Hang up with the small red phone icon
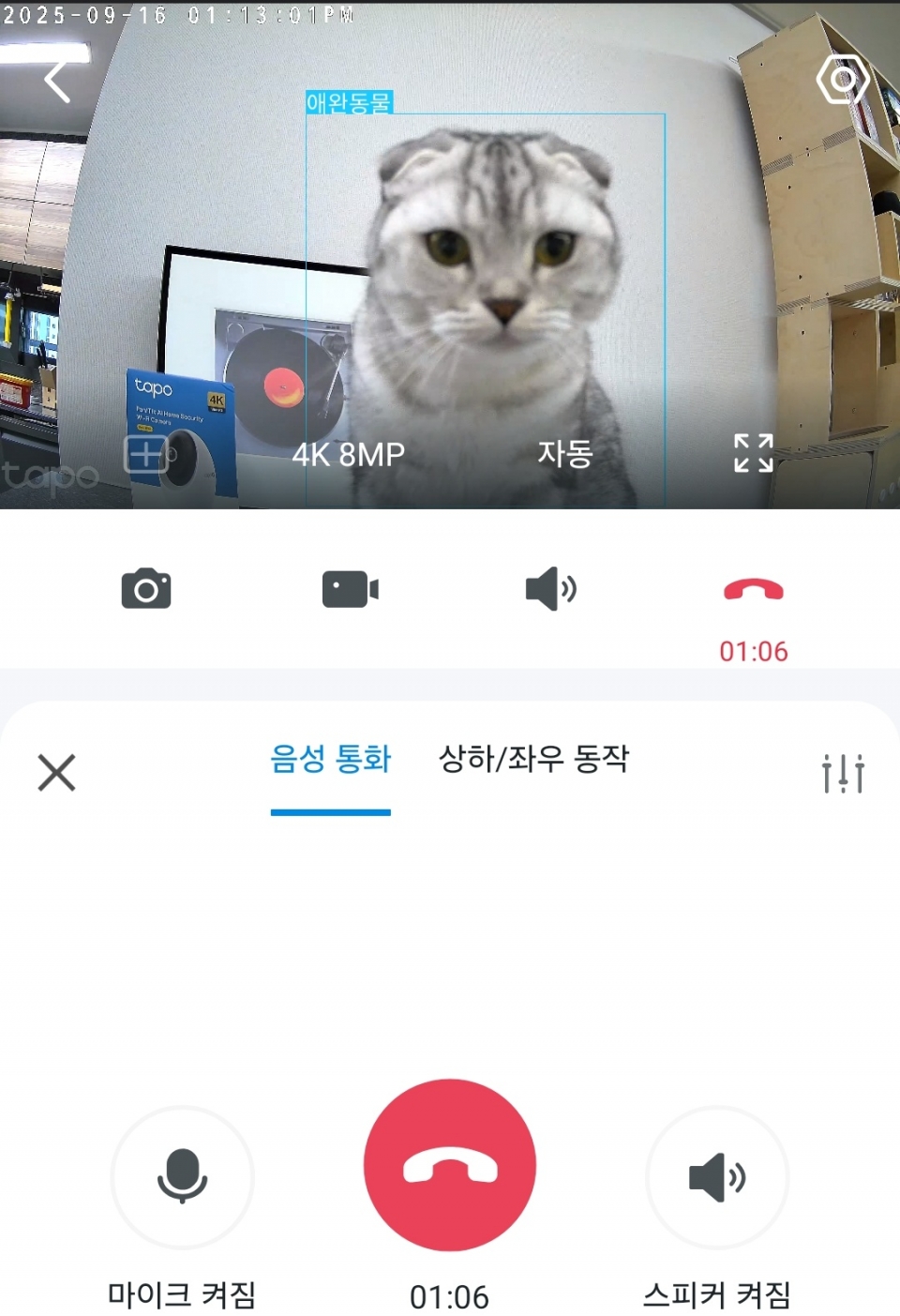 click(753, 590)
